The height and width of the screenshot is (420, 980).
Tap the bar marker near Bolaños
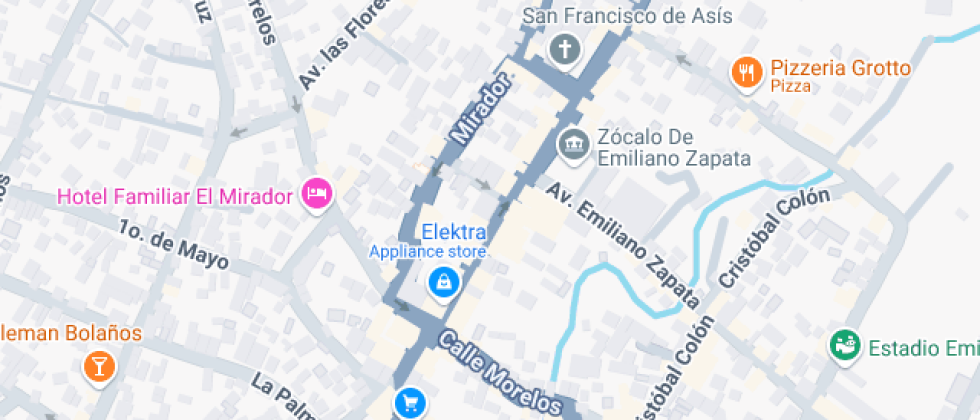point(98,367)
